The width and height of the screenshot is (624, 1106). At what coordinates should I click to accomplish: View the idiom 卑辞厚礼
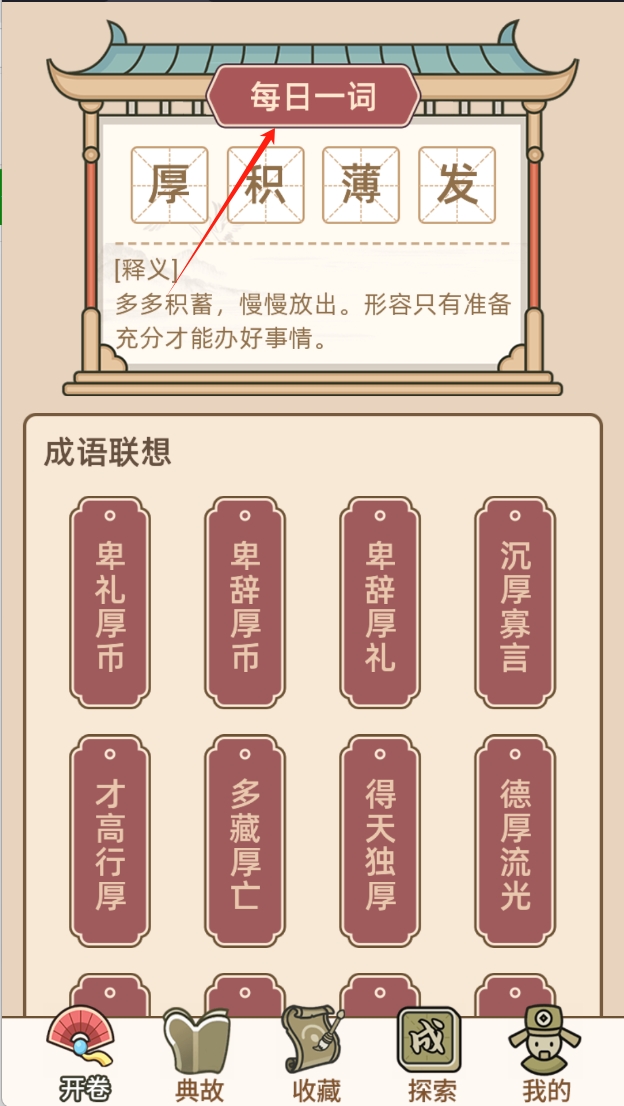click(x=380, y=603)
